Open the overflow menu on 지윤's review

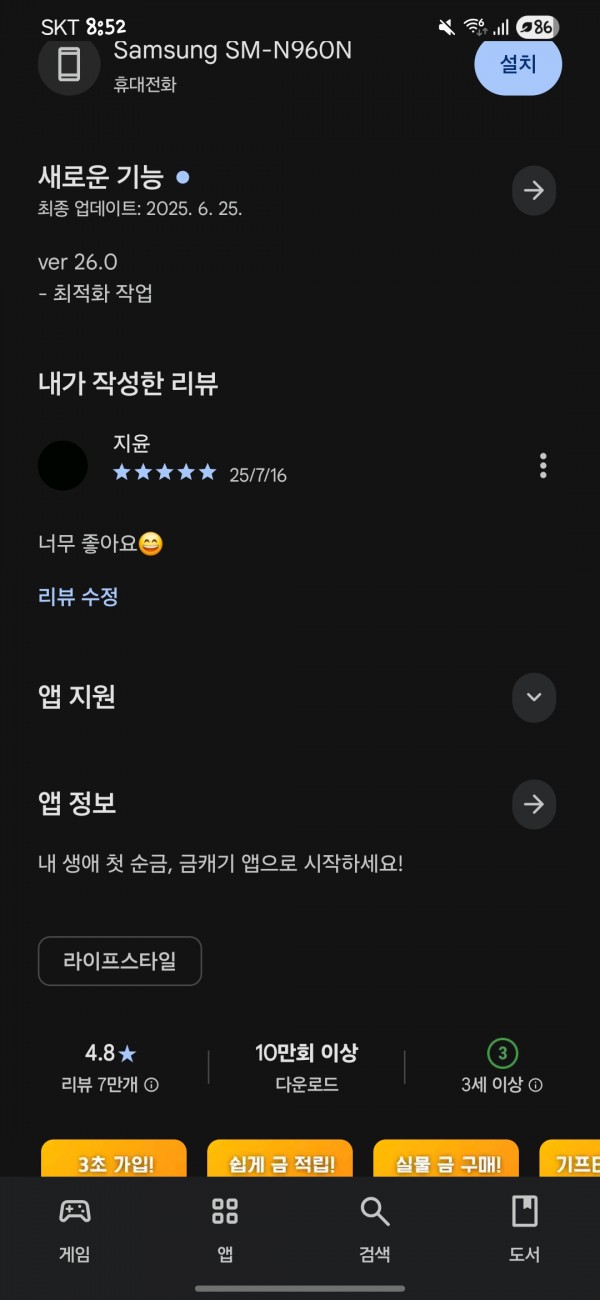[x=543, y=466]
